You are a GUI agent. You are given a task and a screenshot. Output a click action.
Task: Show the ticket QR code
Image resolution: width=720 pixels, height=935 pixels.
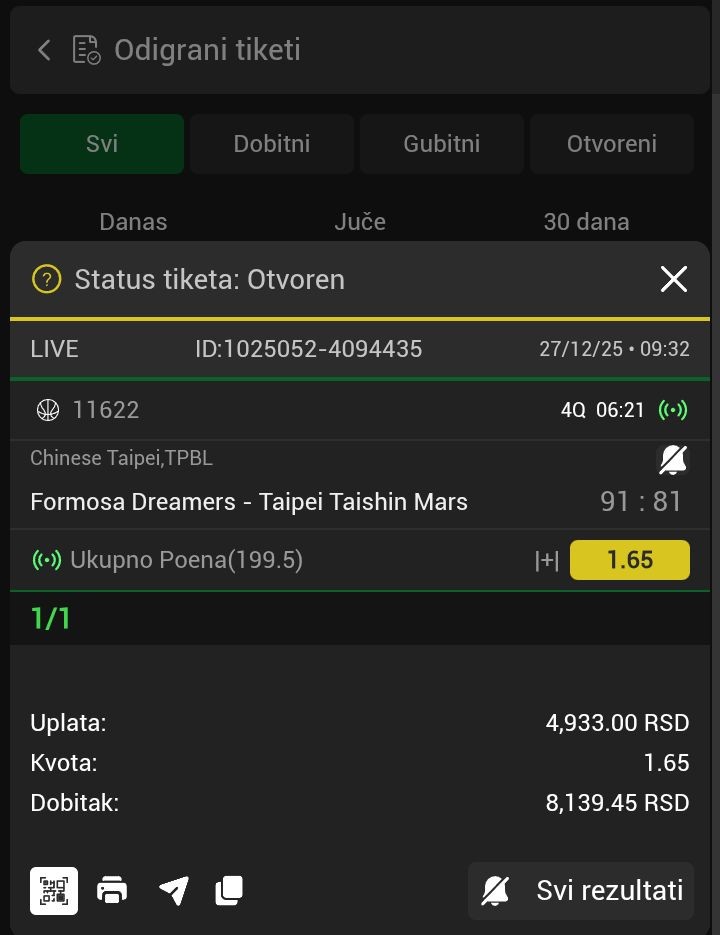click(x=54, y=890)
